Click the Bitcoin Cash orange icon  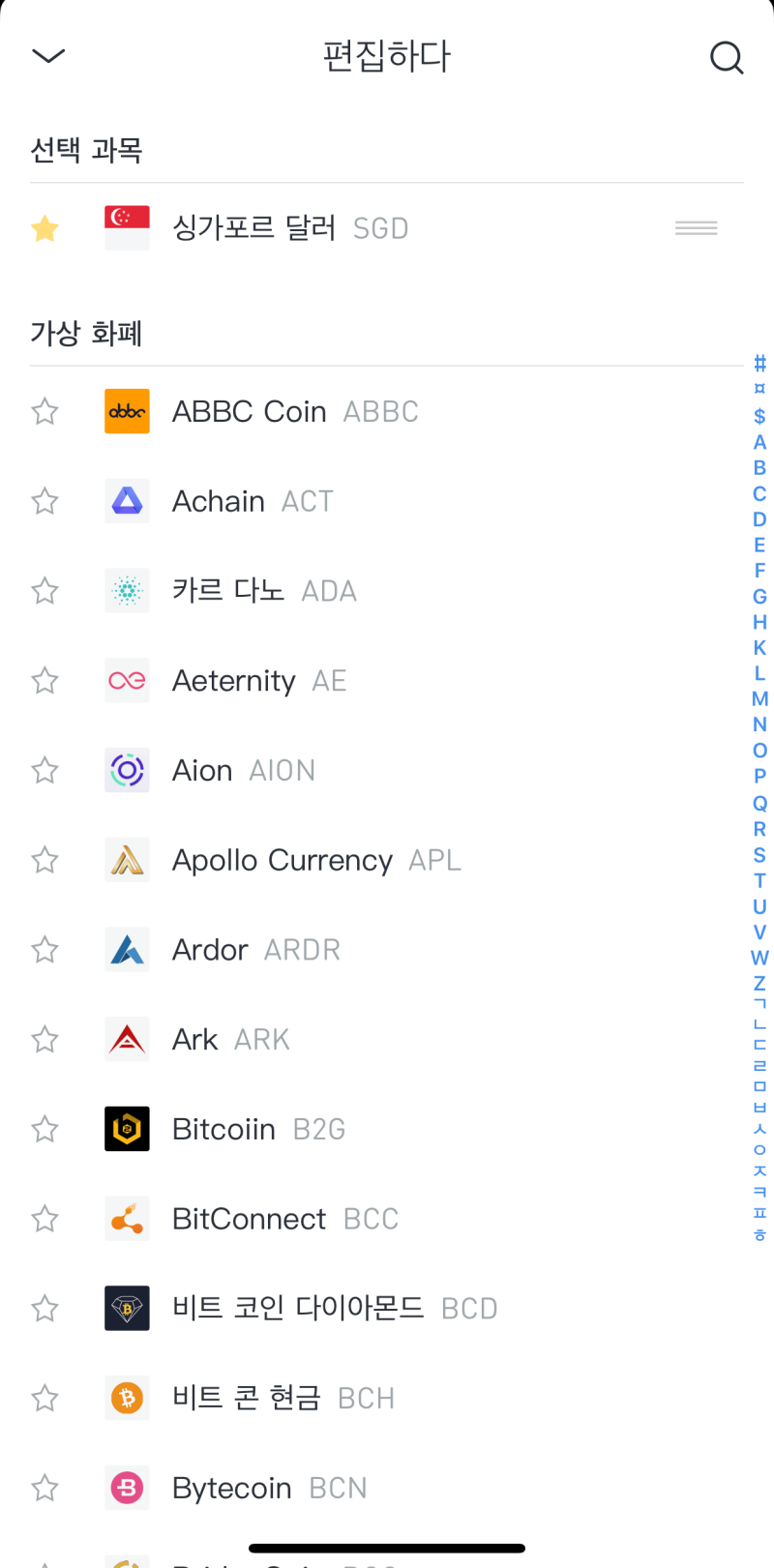click(x=127, y=1398)
